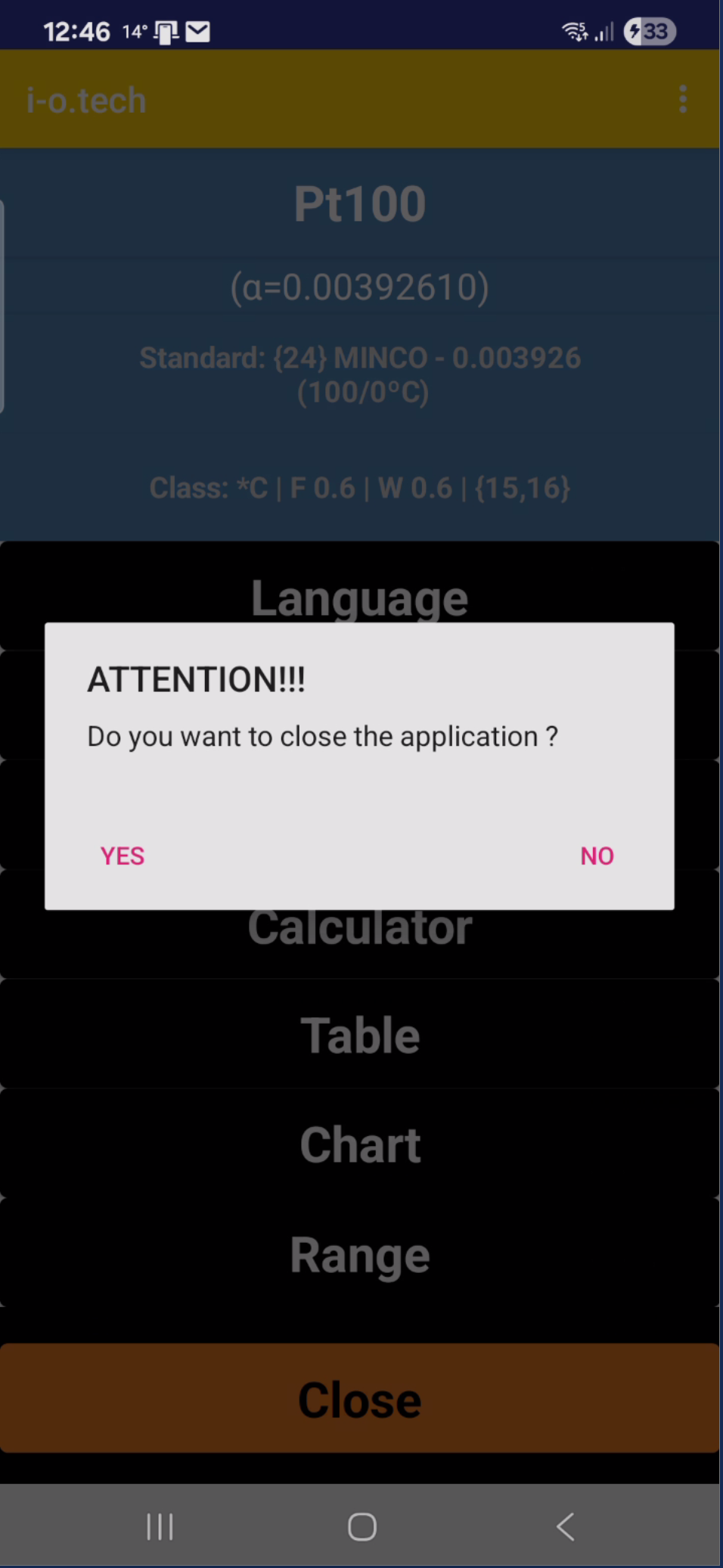Go to the home screen

click(x=361, y=1526)
